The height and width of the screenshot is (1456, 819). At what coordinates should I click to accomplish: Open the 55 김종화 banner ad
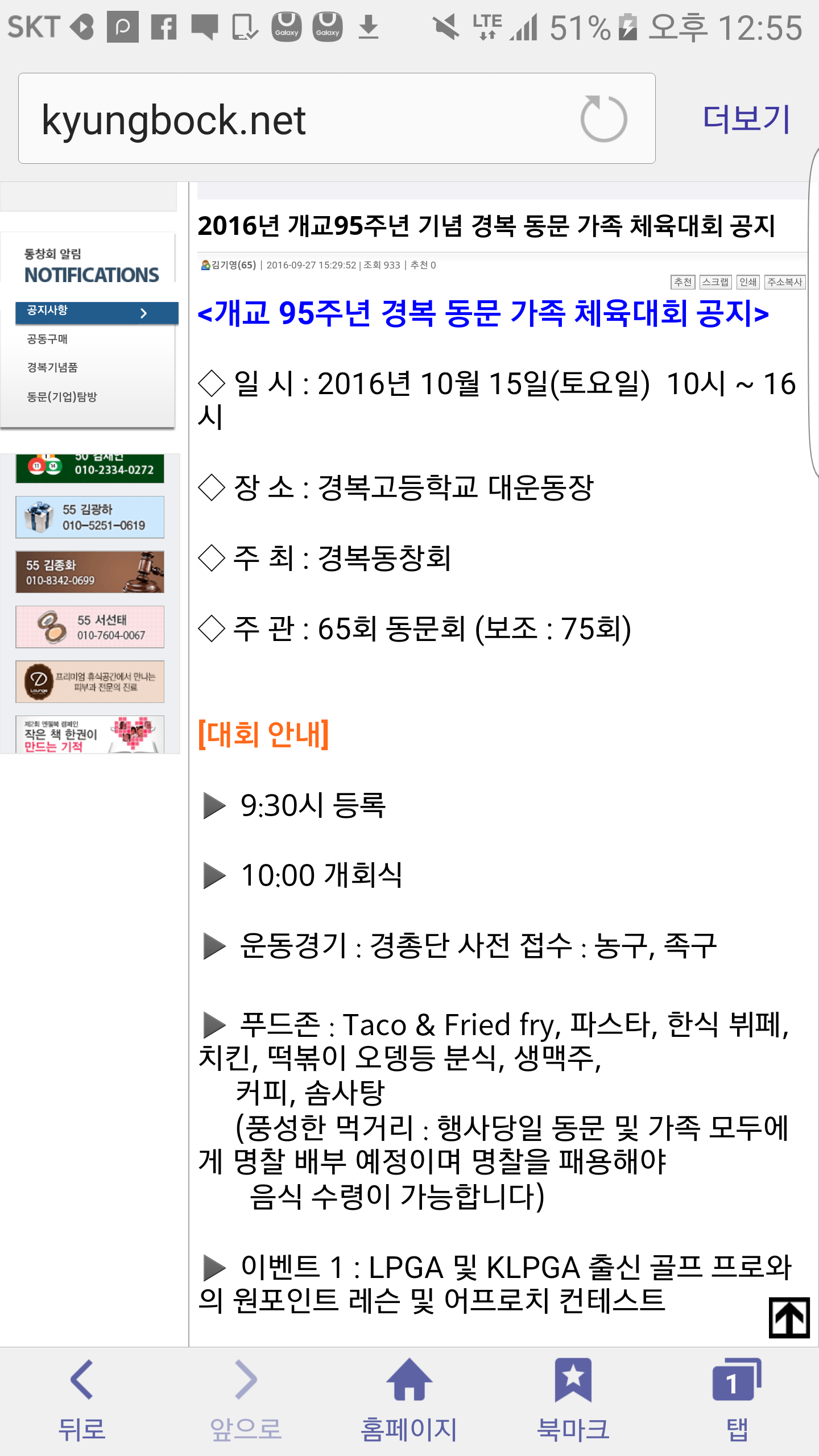tap(90, 572)
